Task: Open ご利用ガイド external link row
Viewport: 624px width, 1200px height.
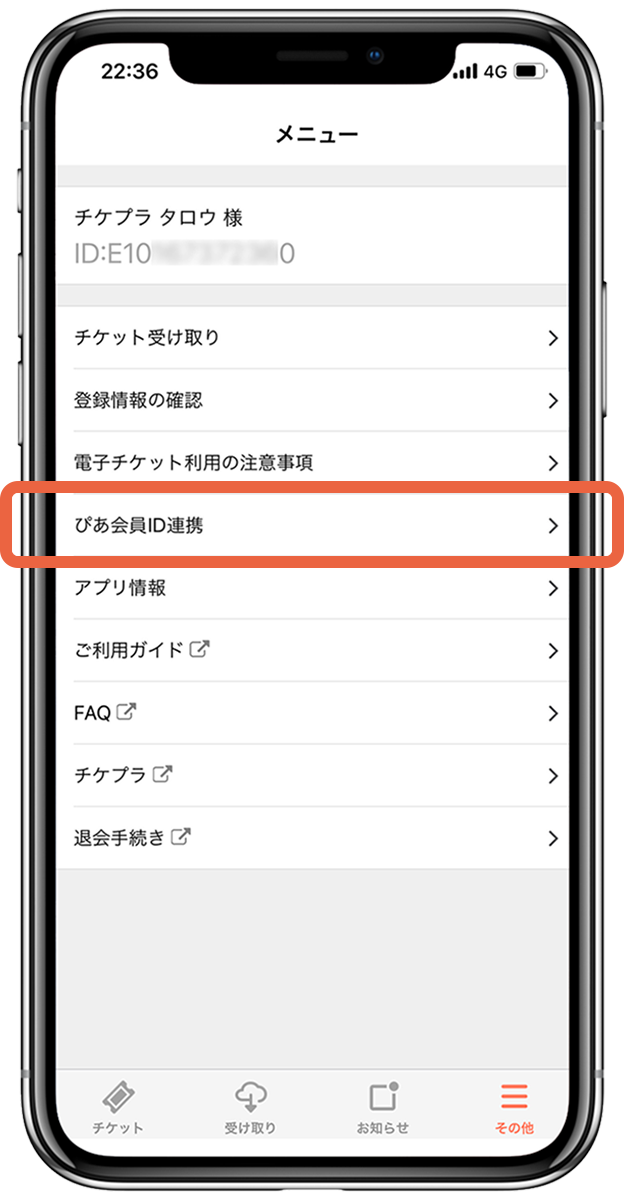Action: [312, 650]
